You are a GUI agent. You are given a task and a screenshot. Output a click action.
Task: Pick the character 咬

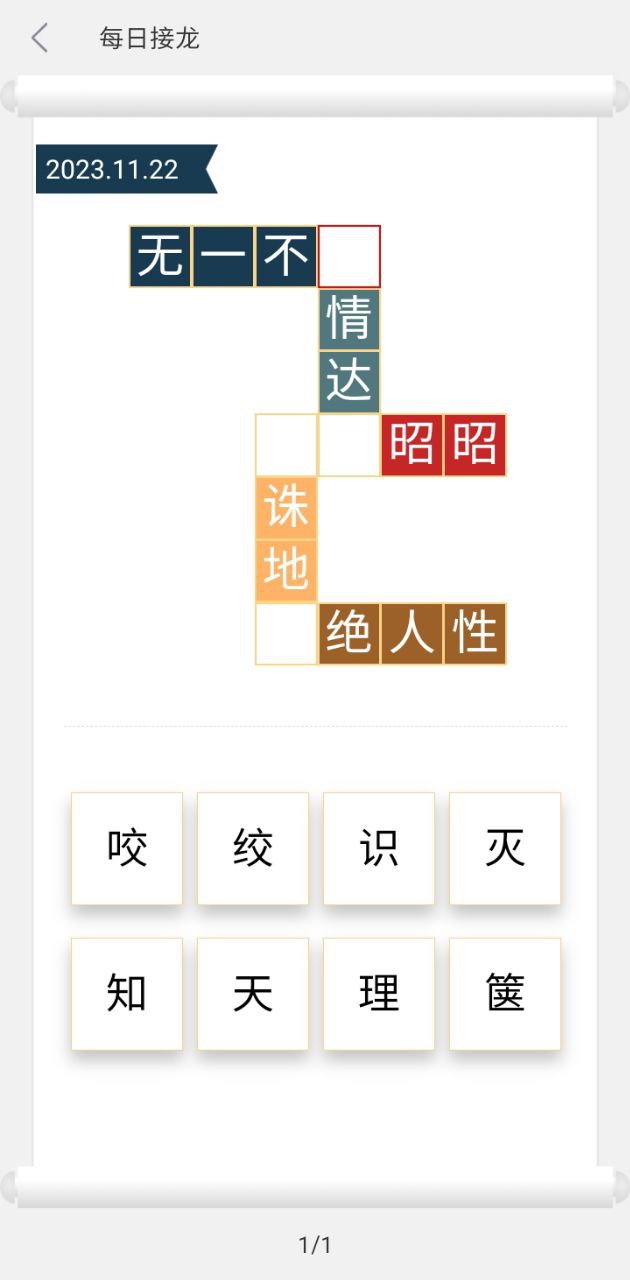tap(127, 848)
